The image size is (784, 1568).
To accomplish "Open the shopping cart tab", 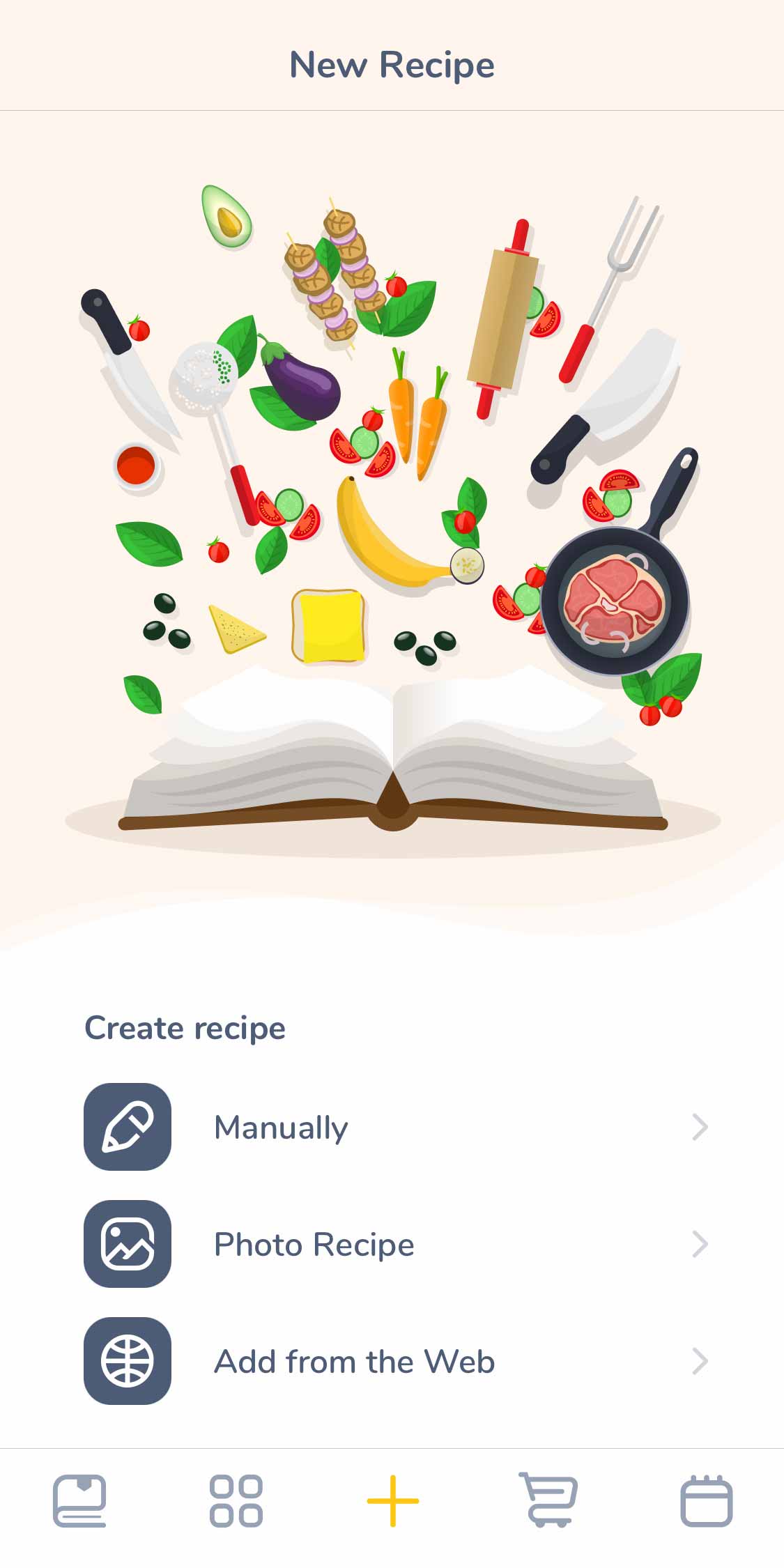I will pos(549,1500).
